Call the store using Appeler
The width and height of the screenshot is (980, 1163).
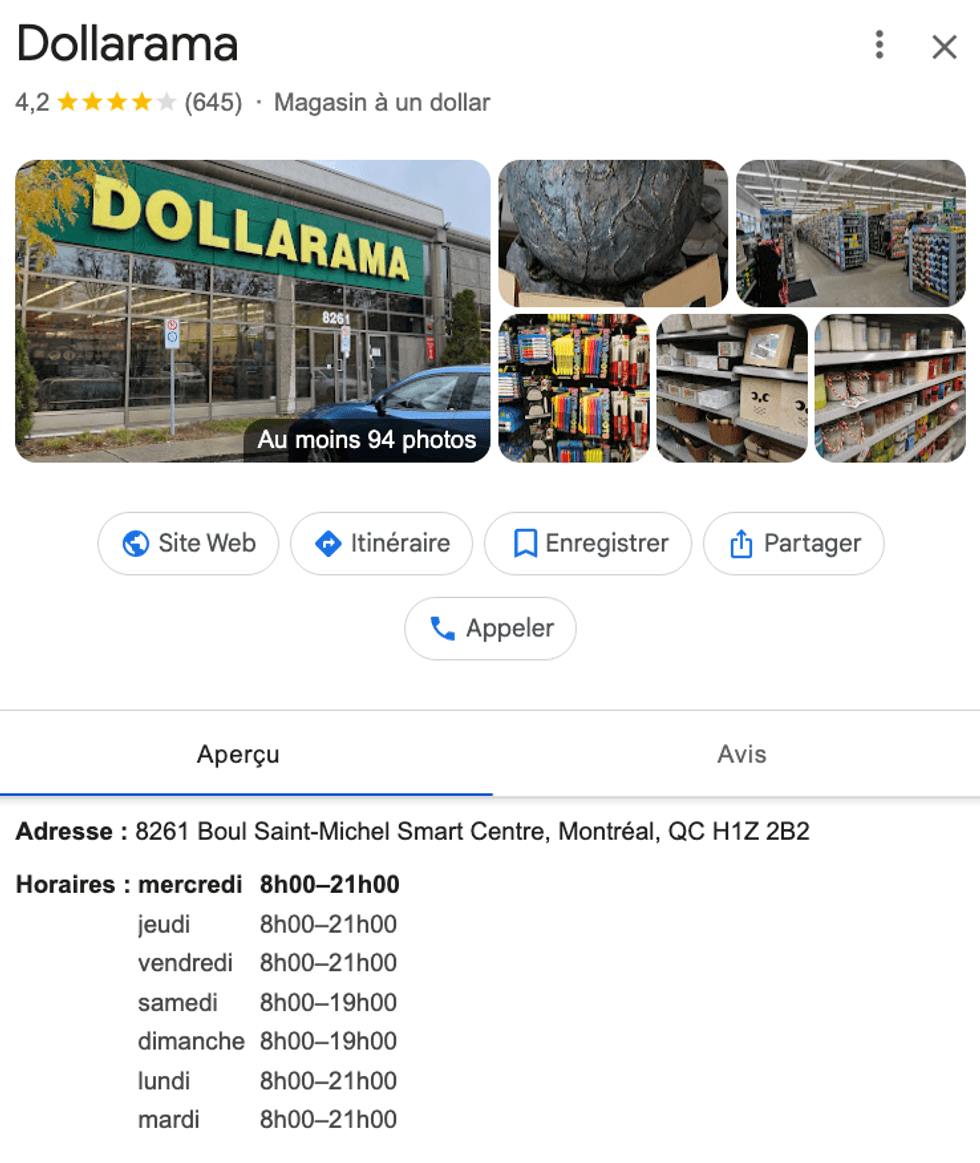tap(489, 627)
